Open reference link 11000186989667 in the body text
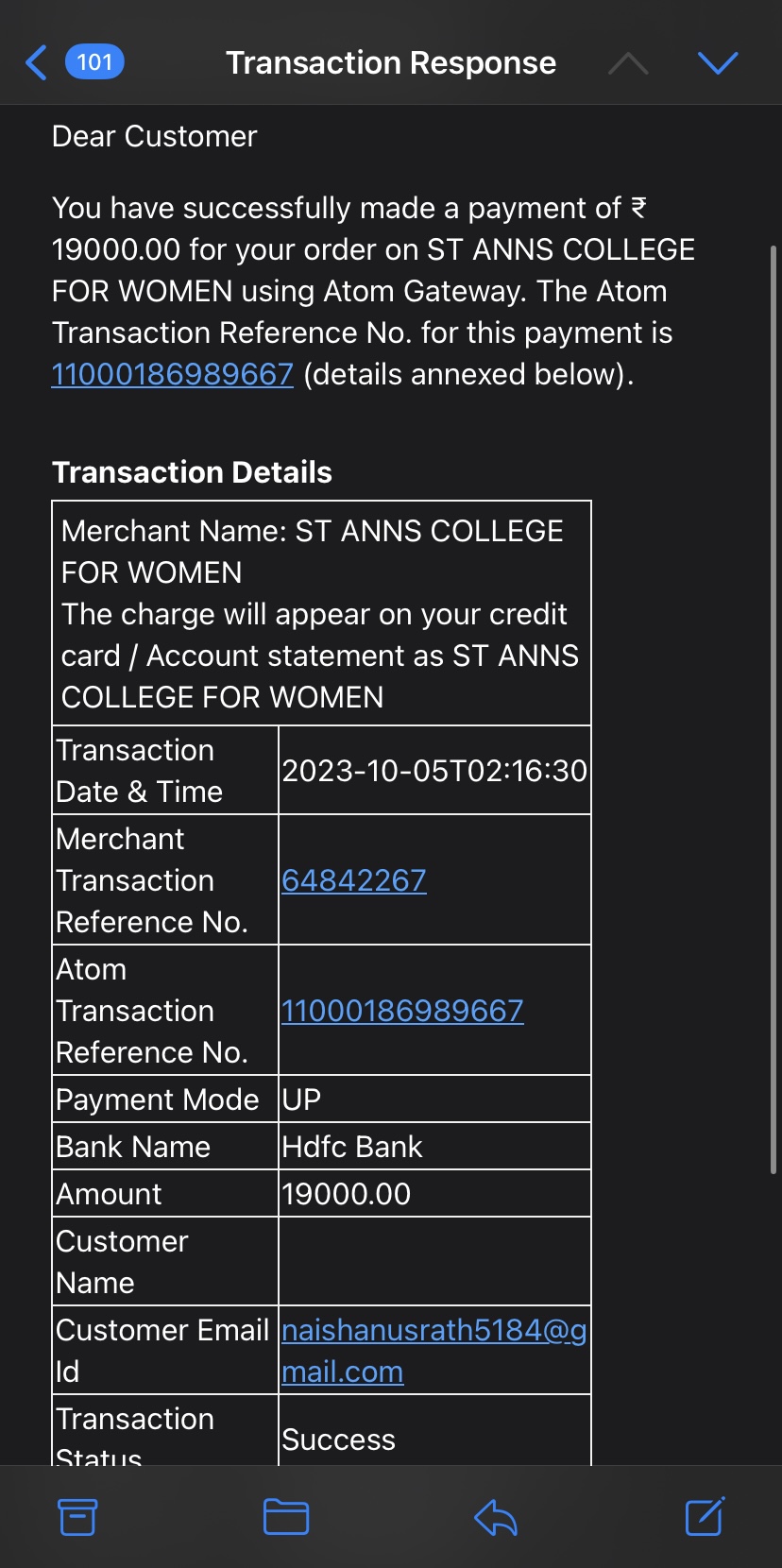The height and width of the screenshot is (1568, 782). (x=172, y=374)
